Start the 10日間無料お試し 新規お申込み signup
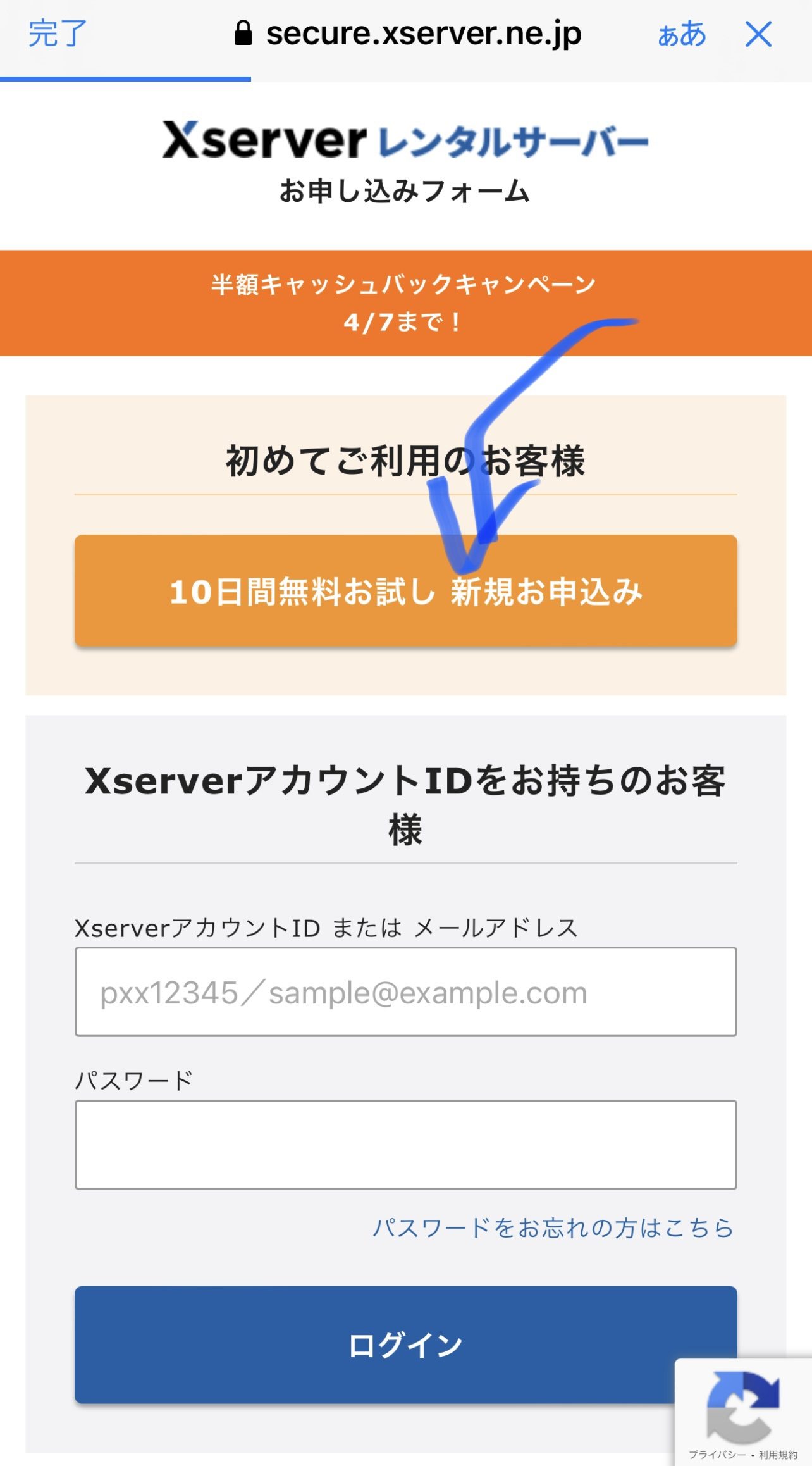 tap(405, 591)
